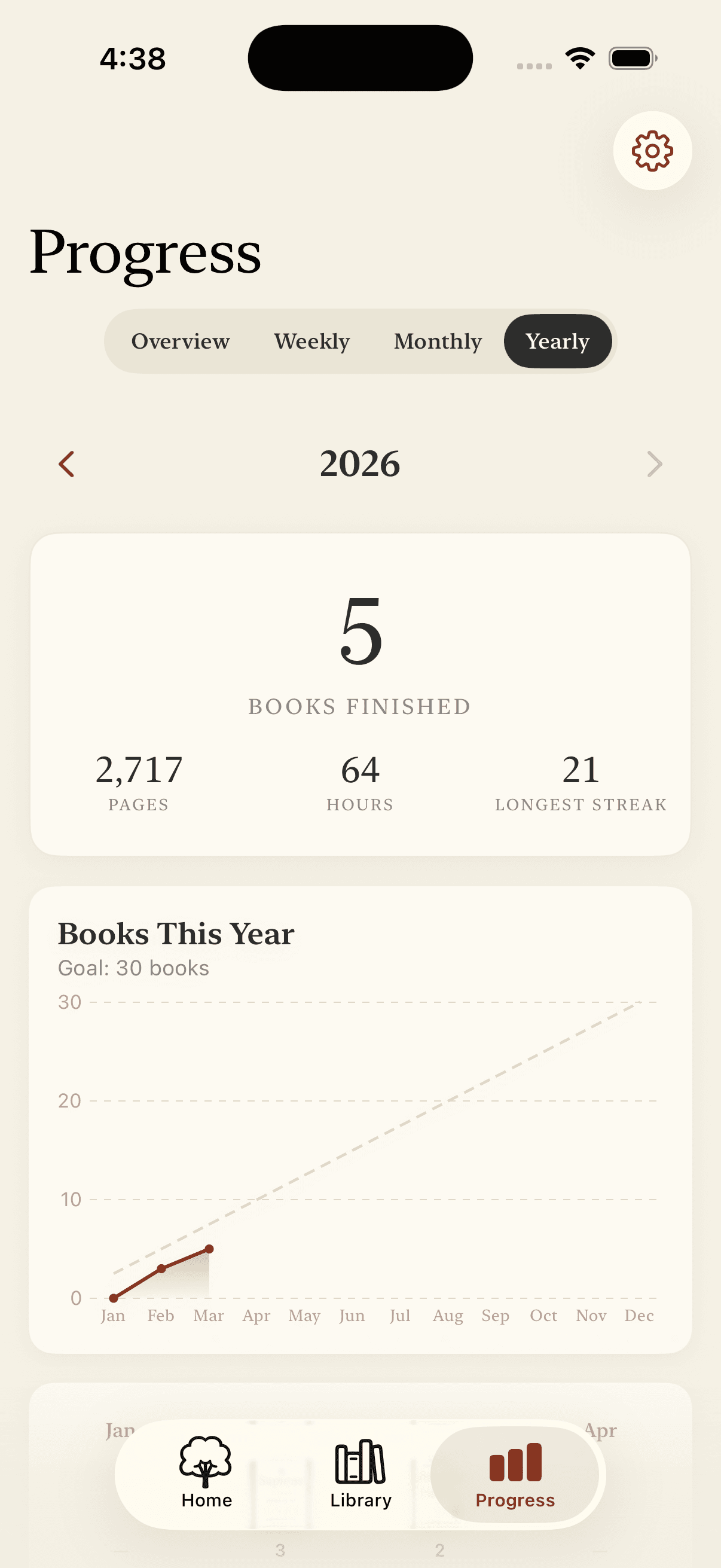
Task: Toggle the Yearly view segment
Action: click(x=557, y=341)
